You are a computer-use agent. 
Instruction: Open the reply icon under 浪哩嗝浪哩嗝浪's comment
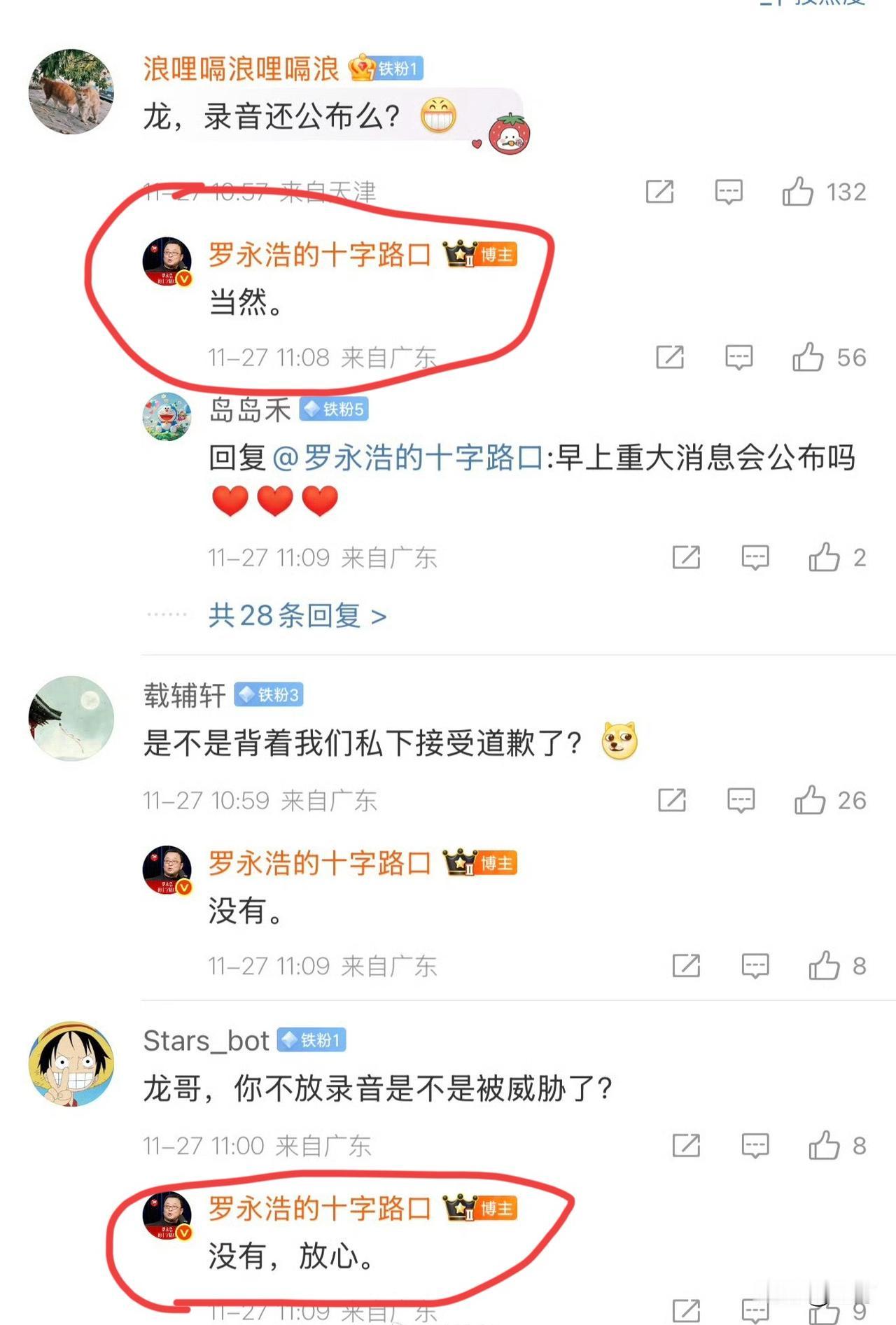[x=728, y=191]
